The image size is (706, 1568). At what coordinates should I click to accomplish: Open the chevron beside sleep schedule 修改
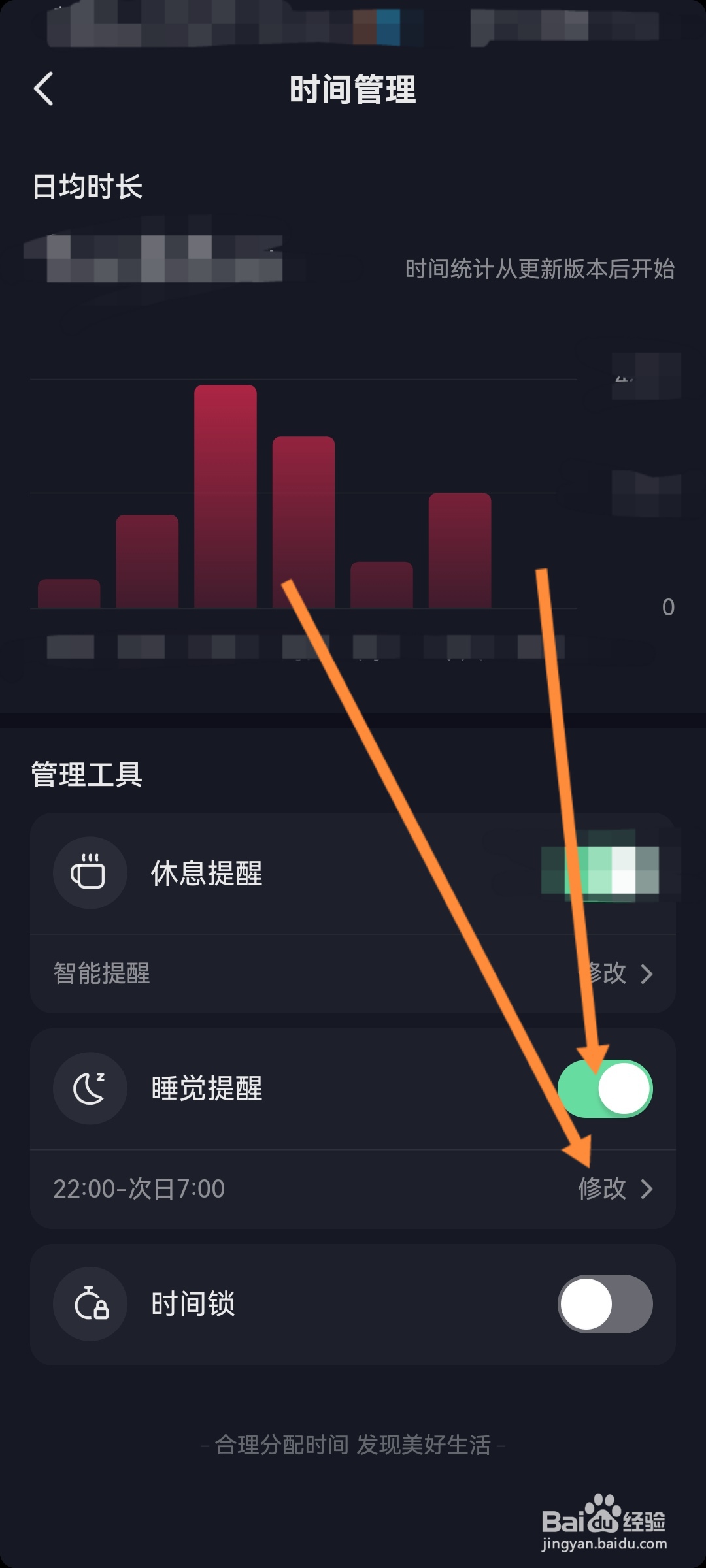click(647, 1189)
